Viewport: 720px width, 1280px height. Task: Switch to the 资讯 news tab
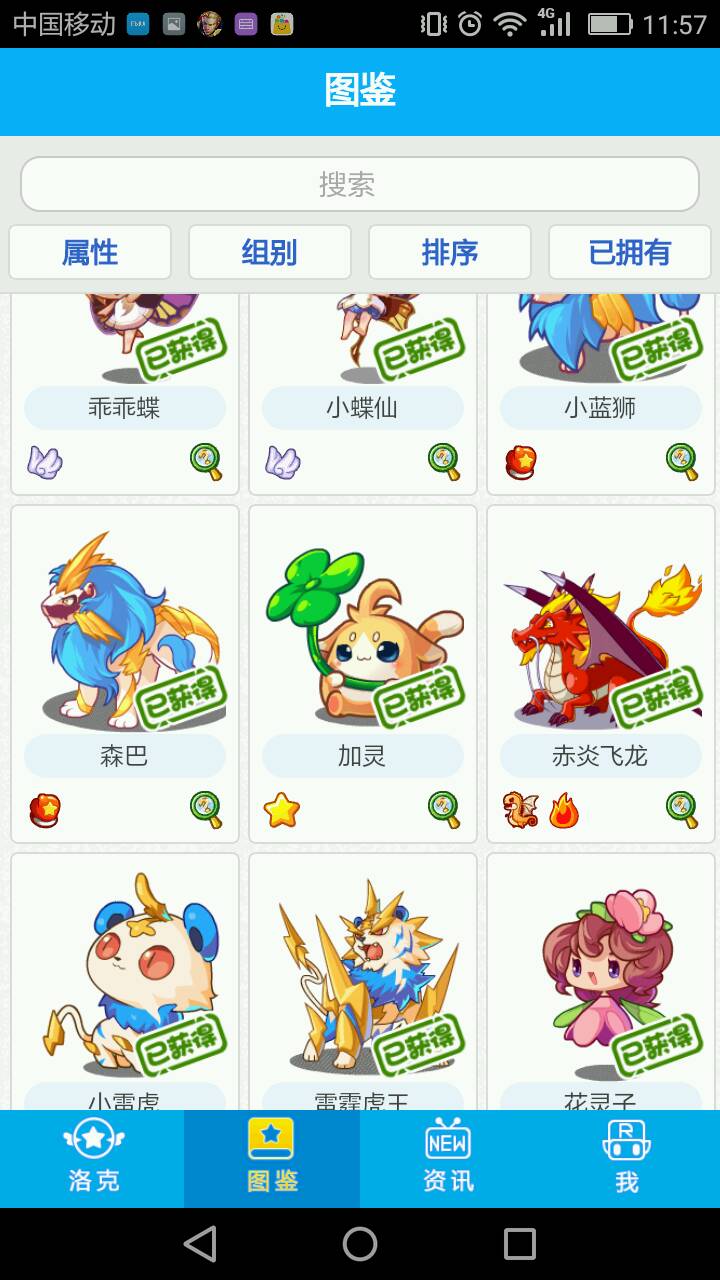coord(448,1158)
